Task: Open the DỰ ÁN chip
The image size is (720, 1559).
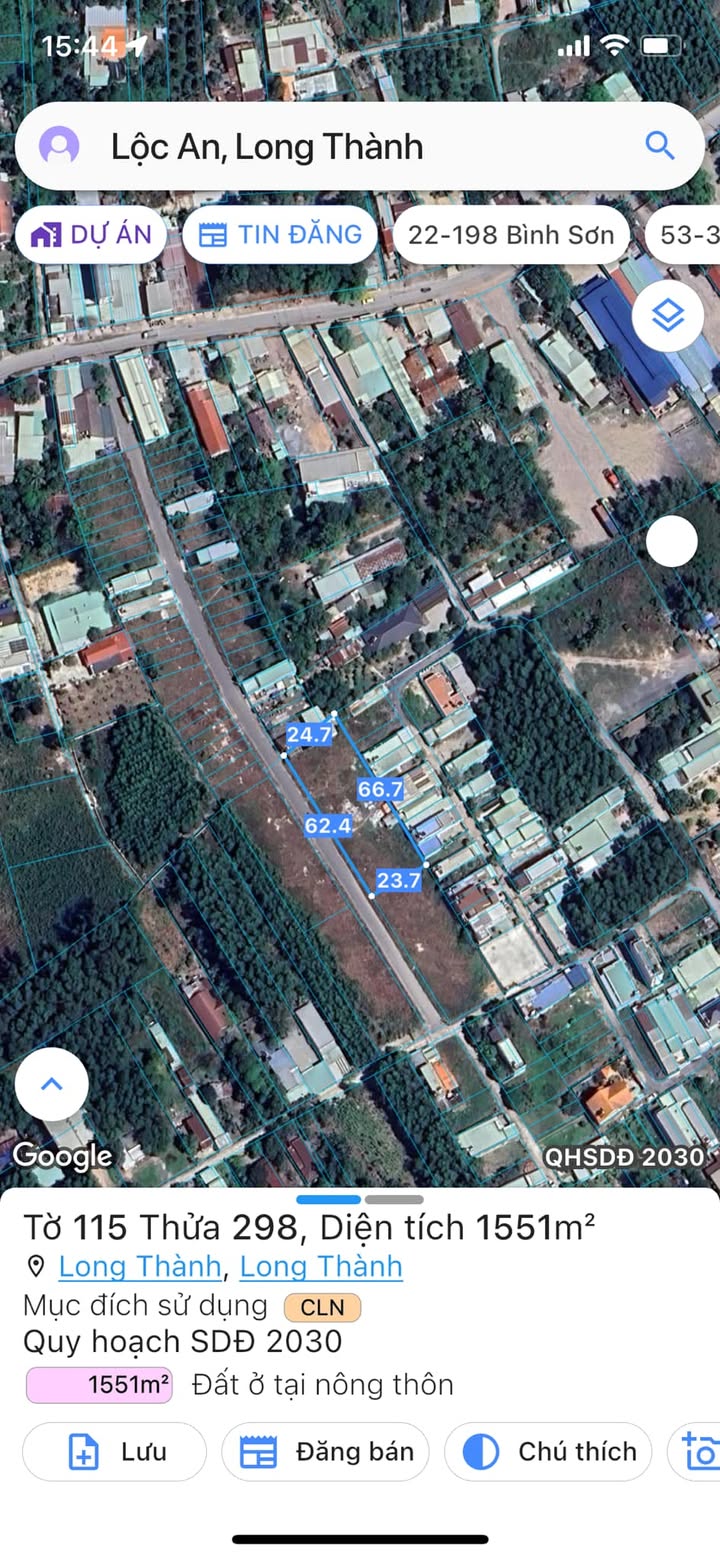Action: [x=91, y=235]
